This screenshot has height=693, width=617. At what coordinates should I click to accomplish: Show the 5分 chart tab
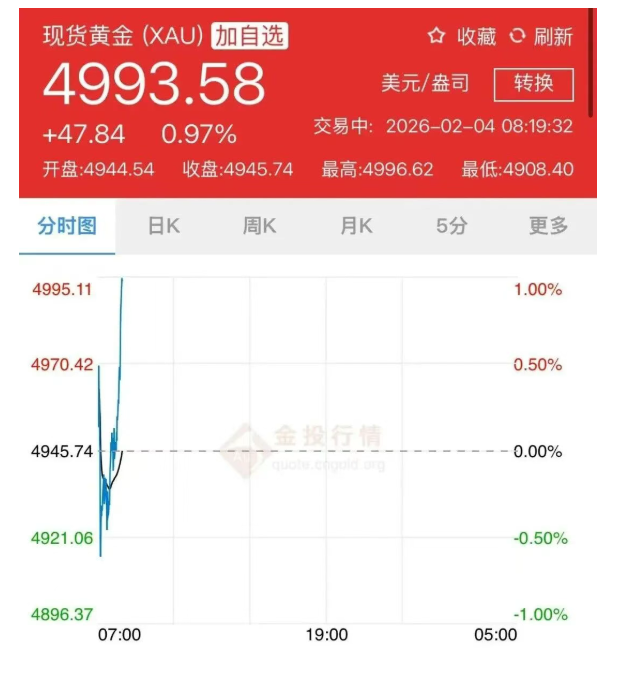pos(451,226)
